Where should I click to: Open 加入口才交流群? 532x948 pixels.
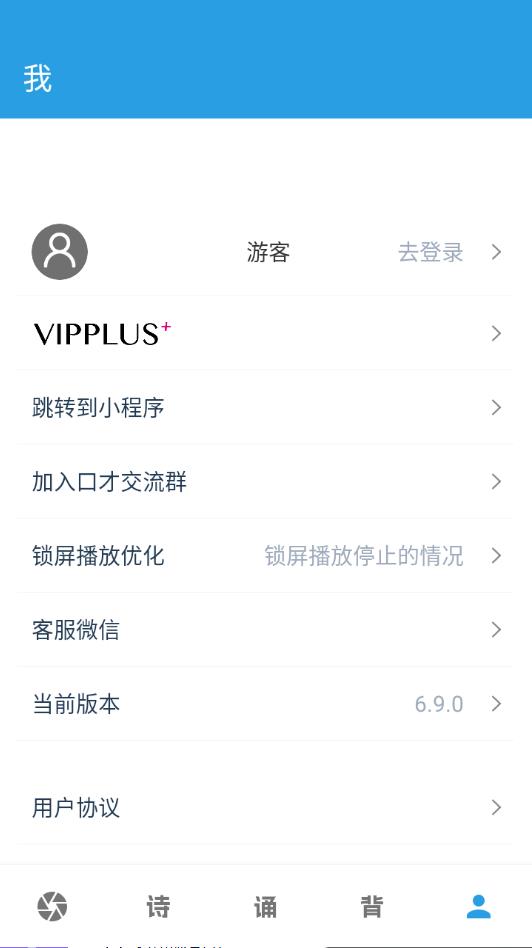(265, 482)
